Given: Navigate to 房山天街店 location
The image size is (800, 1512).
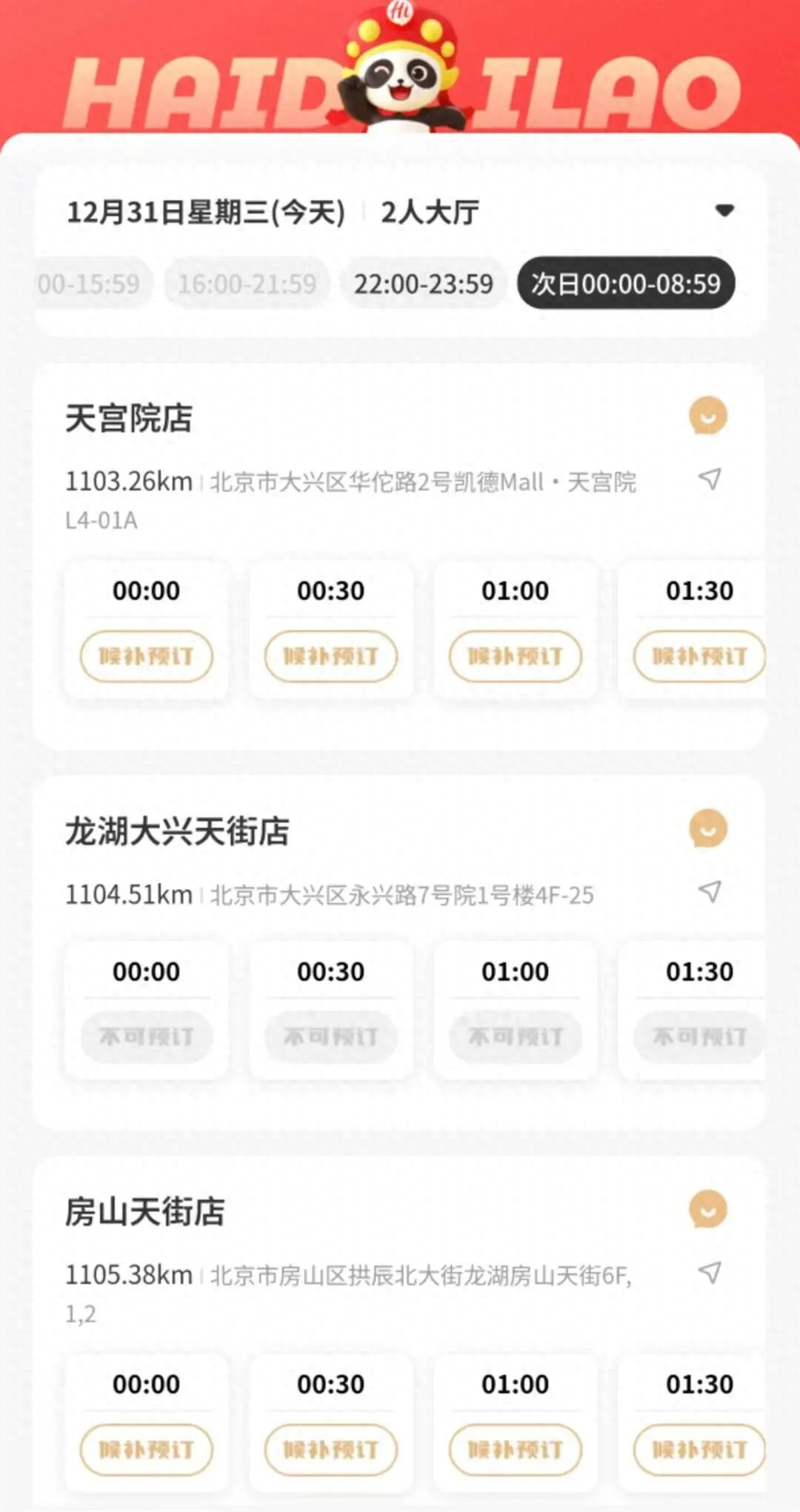Looking at the screenshot, I should pyautogui.click(x=710, y=1273).
